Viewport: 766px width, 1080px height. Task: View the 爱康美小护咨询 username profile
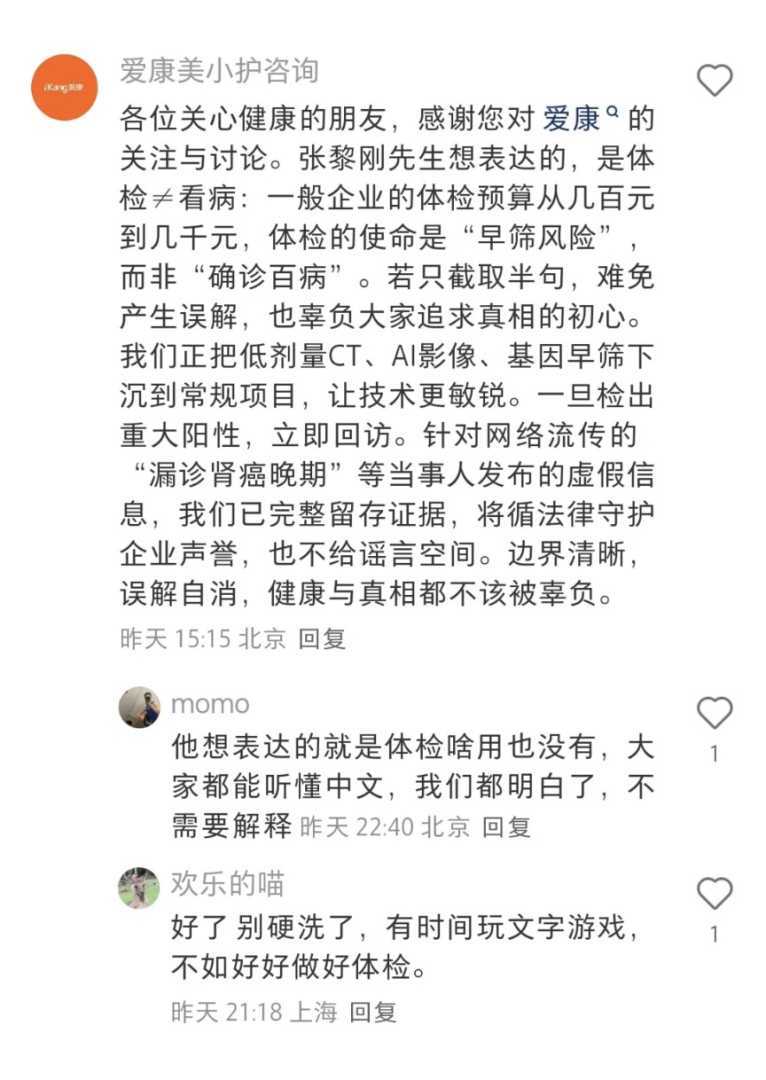pos(219,70)
